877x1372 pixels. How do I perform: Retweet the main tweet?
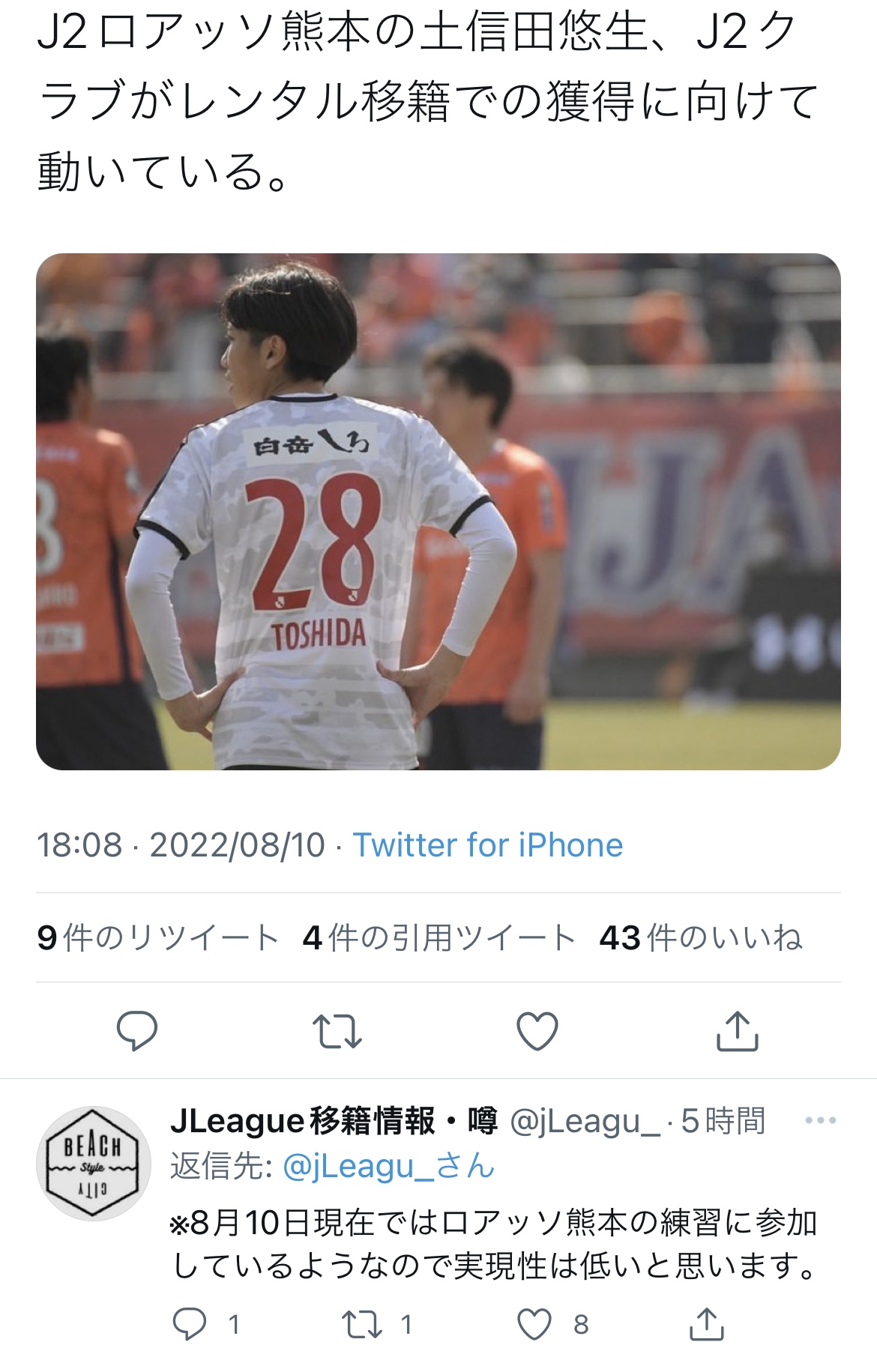click(x=337, y=1031)
